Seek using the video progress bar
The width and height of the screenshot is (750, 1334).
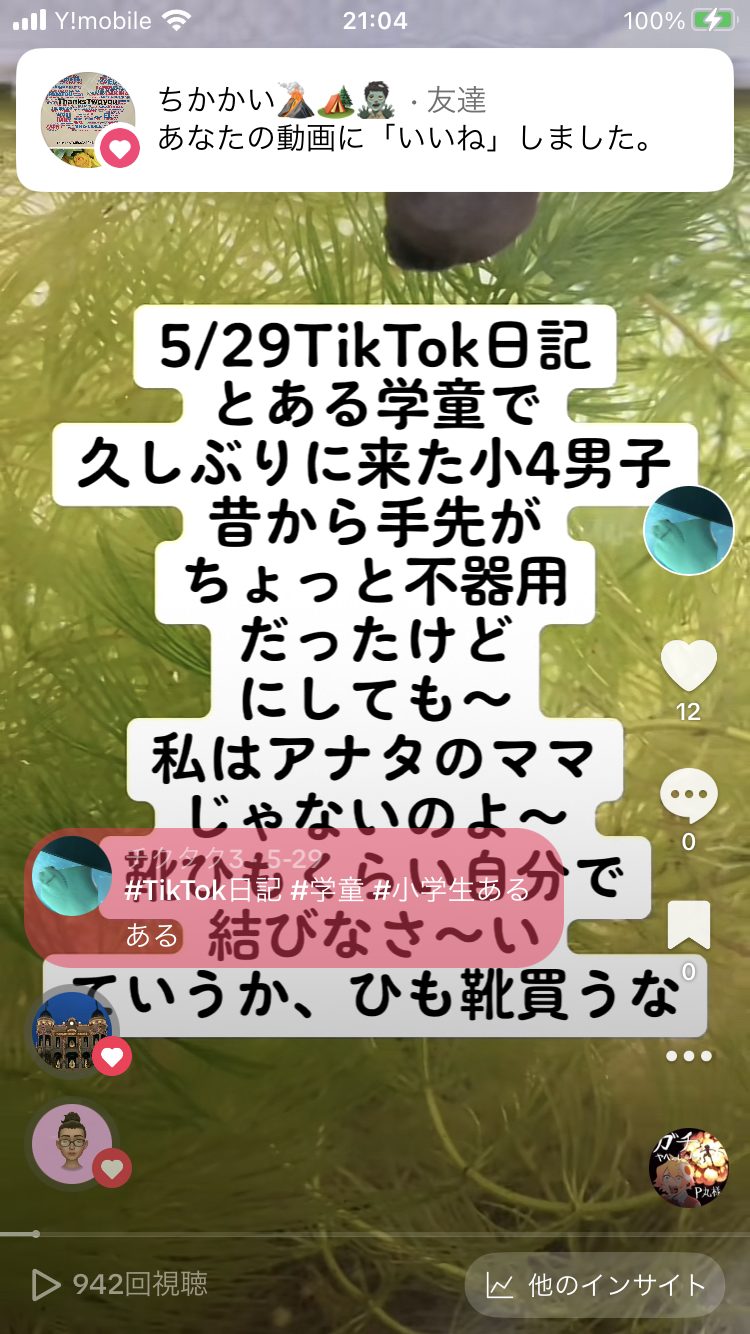click(x=375, y=1234)
